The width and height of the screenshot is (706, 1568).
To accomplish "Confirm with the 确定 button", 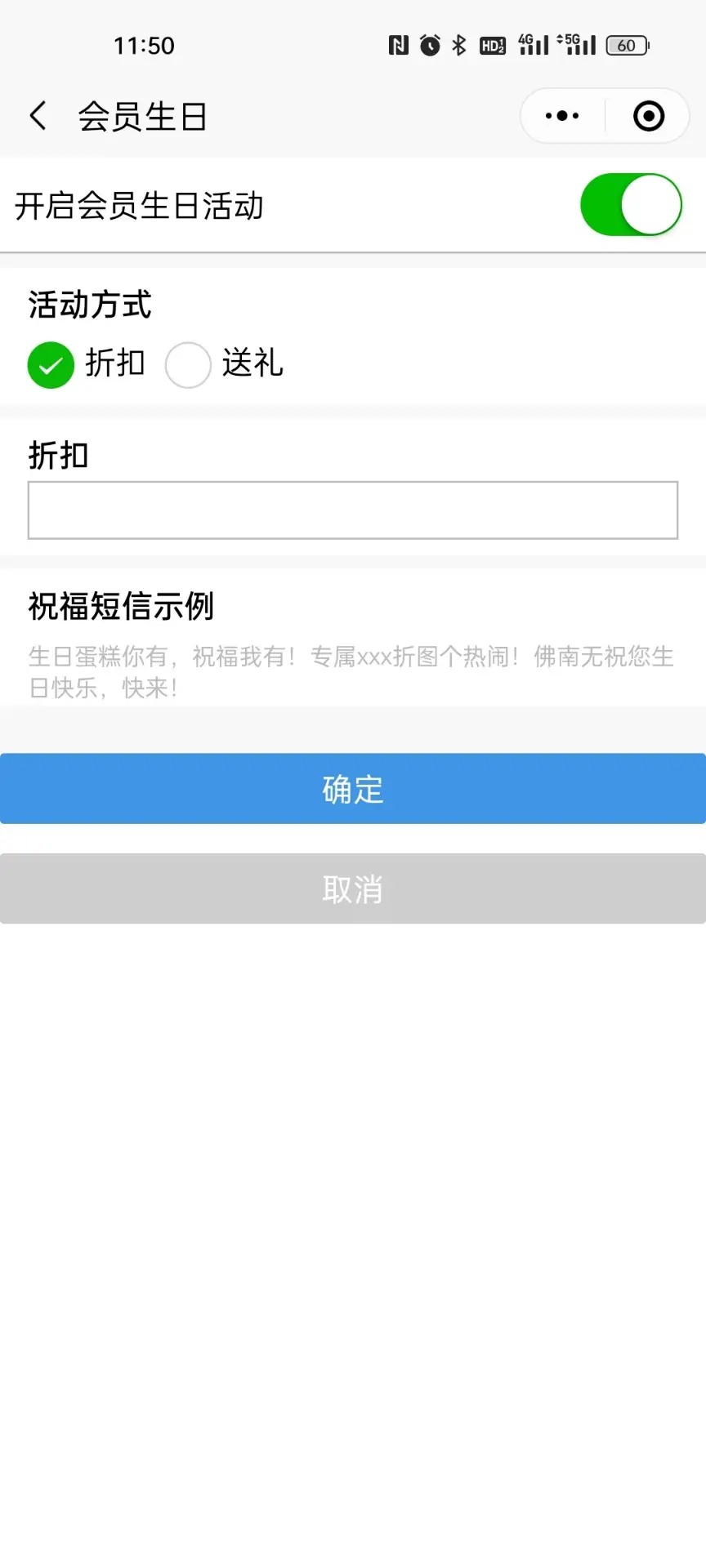I will pyautogui.click(x=353, y=788).
